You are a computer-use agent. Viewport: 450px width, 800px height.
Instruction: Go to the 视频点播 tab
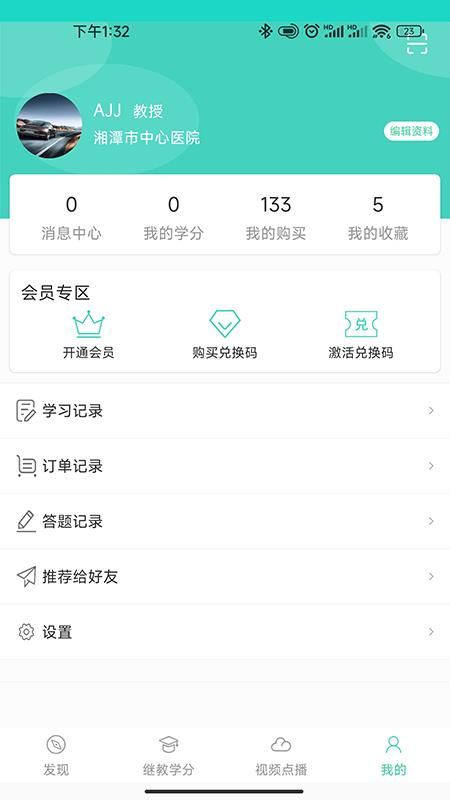(x=281, y=756)
